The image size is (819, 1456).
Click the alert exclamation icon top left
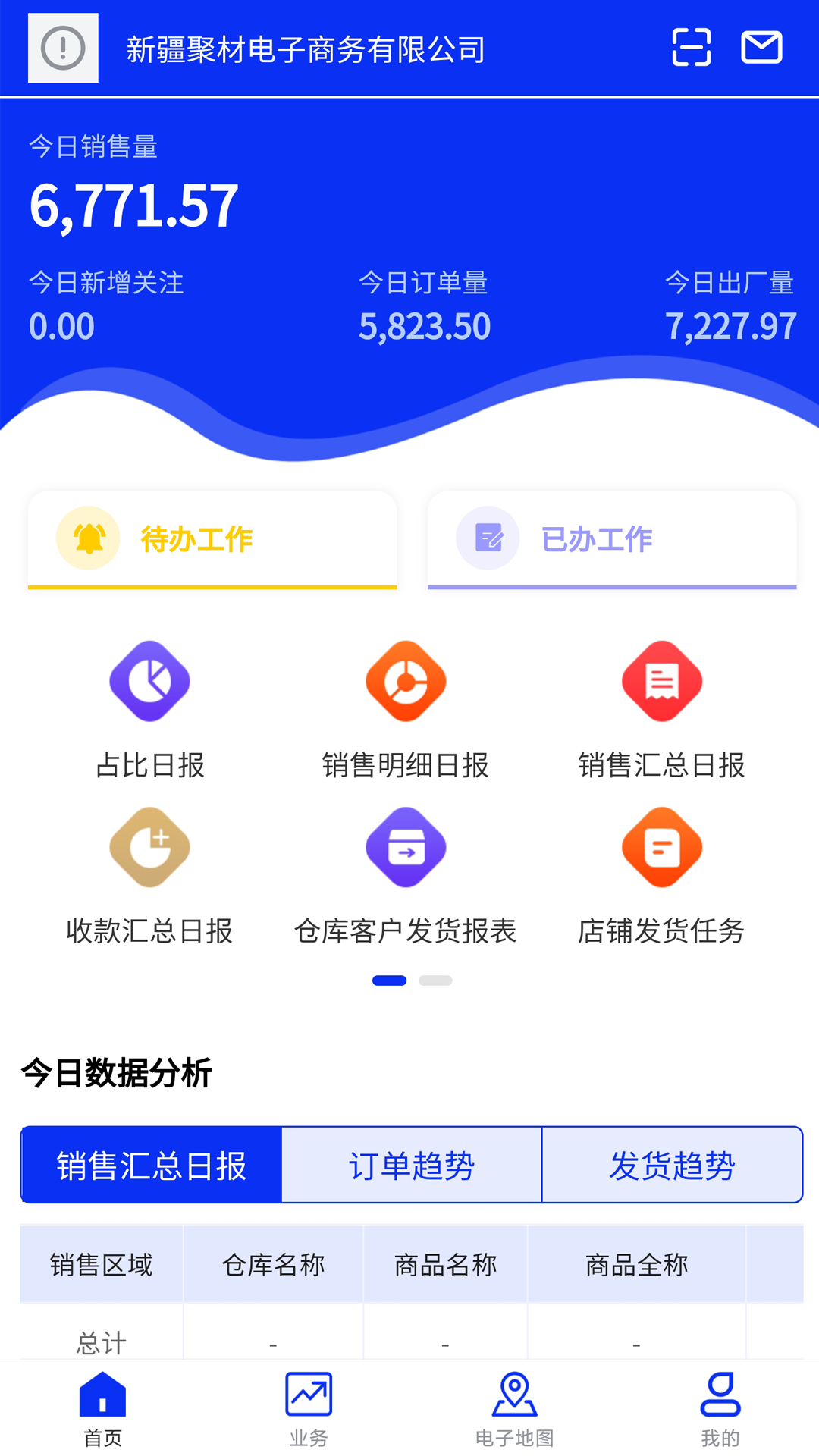click(x=62, y=49)
